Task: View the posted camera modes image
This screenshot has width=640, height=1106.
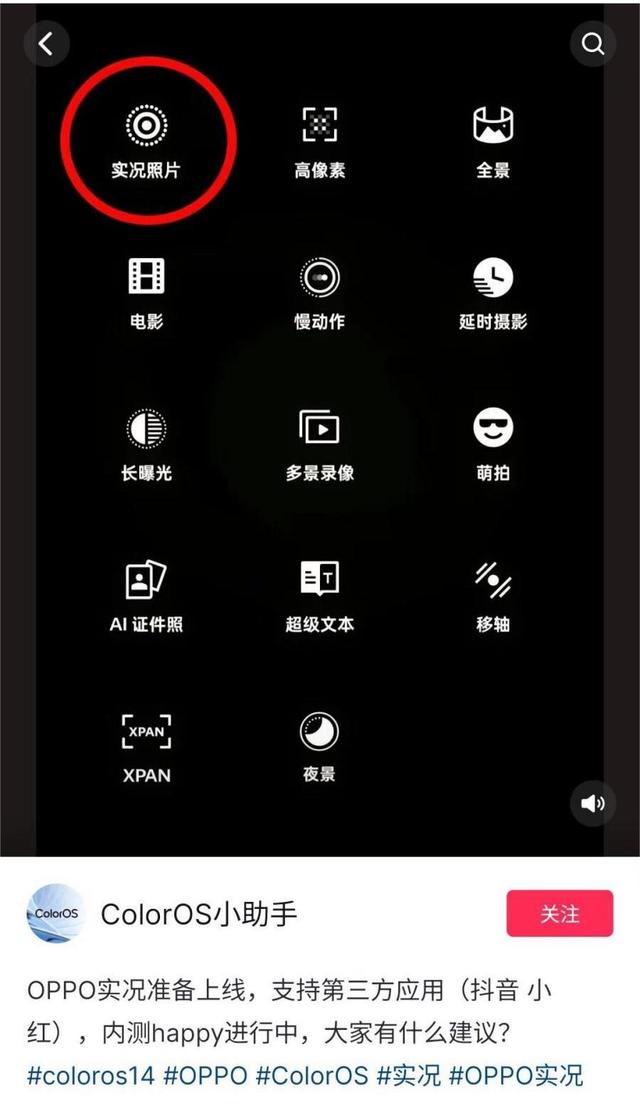Action: 320,430
